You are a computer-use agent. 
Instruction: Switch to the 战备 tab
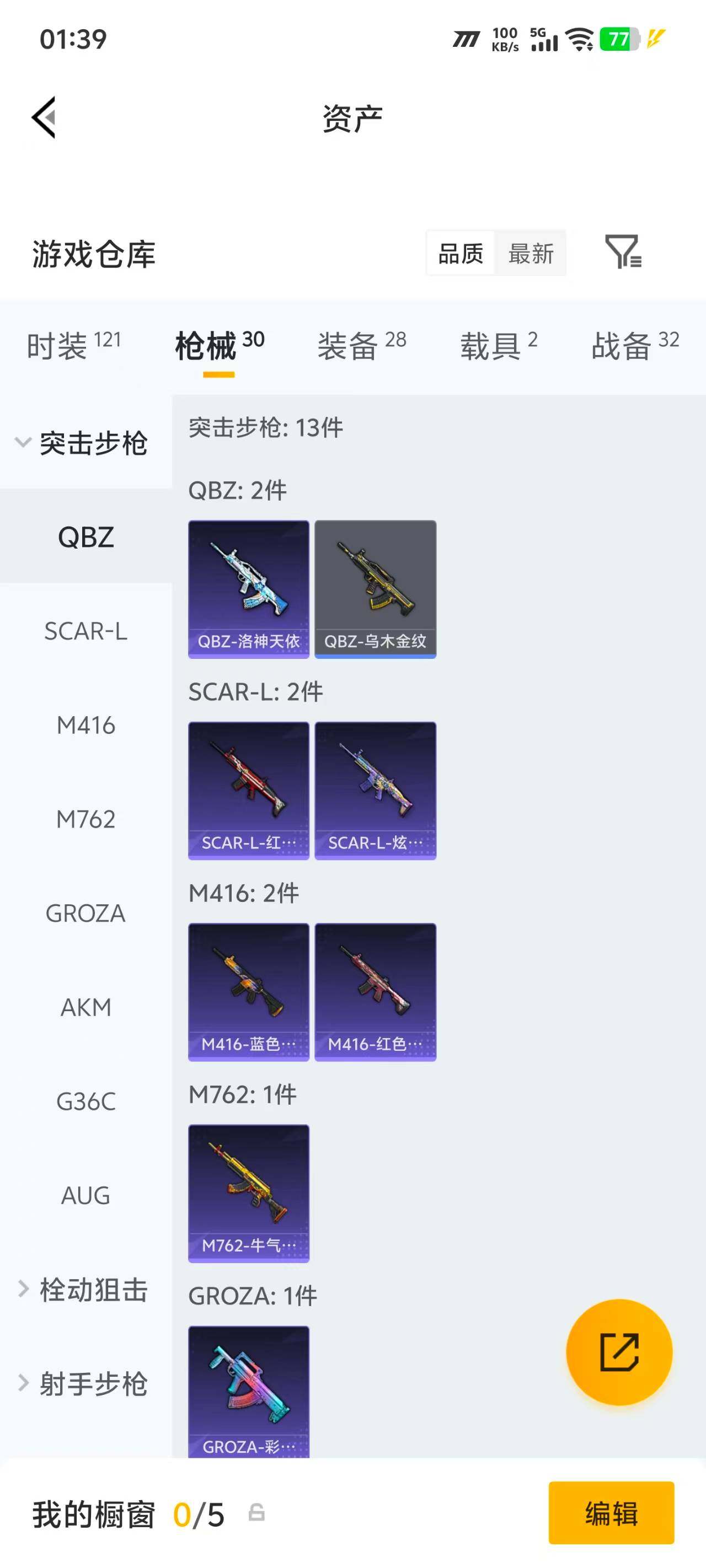[635, 346]
